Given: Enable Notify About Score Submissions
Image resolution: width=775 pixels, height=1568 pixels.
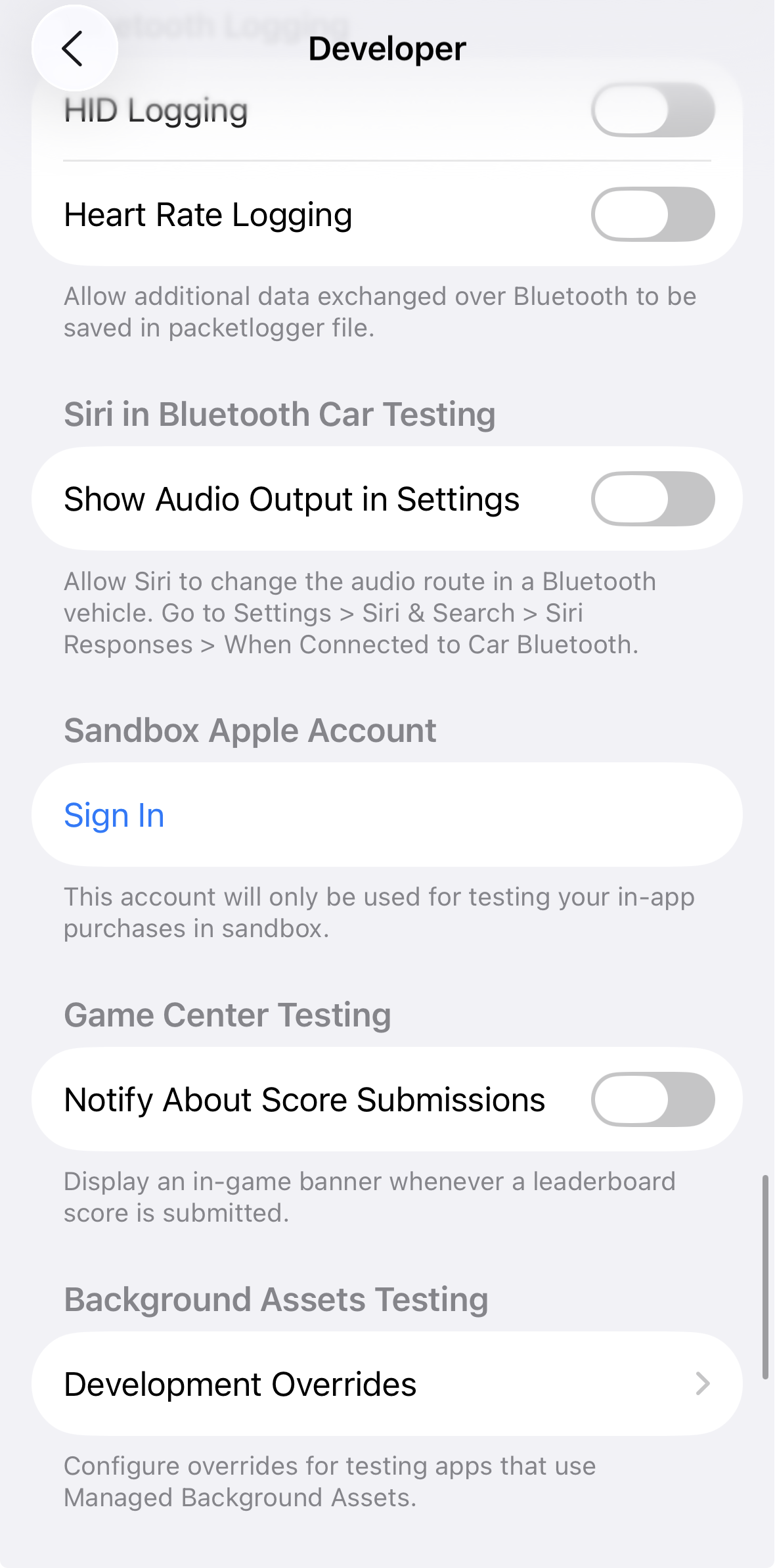Looking at the screenshot, I should (652, 1099).
